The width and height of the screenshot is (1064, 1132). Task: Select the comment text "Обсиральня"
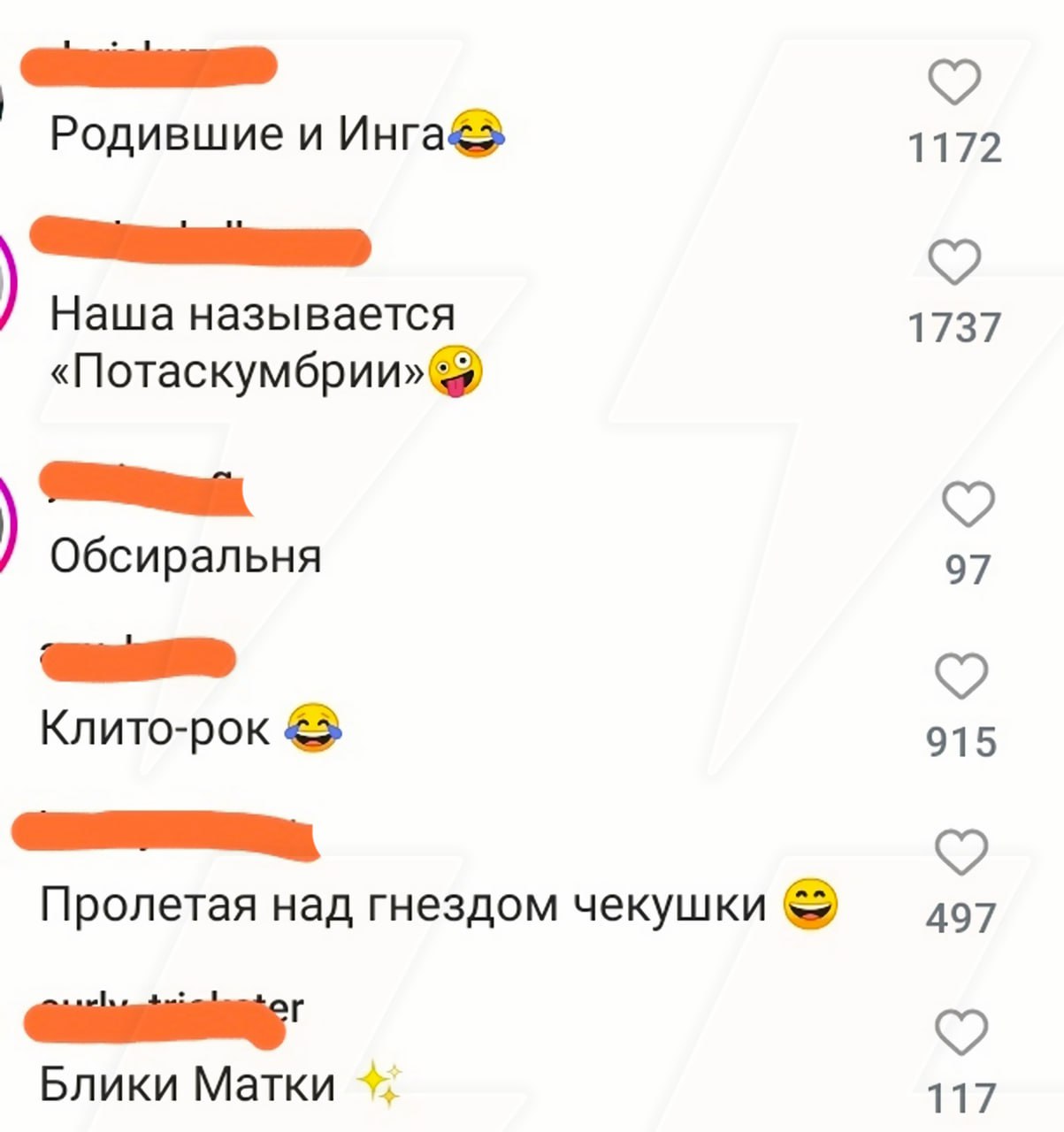pos(186,555)
